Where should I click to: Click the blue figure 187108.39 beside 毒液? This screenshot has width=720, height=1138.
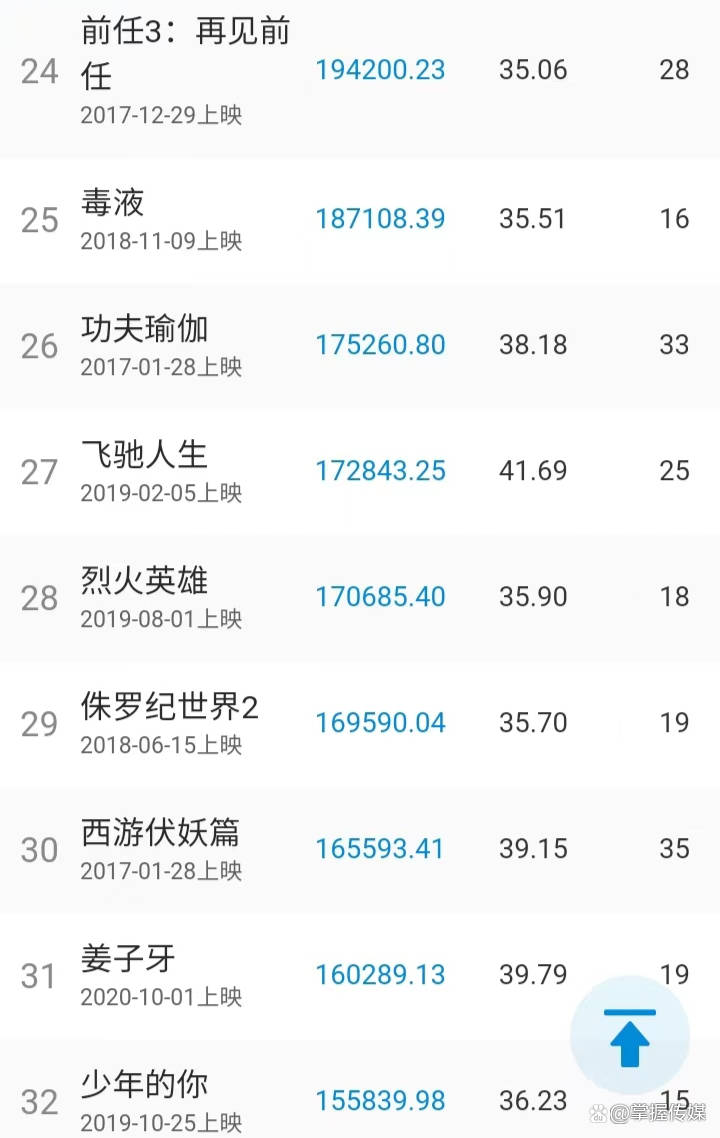380,218
